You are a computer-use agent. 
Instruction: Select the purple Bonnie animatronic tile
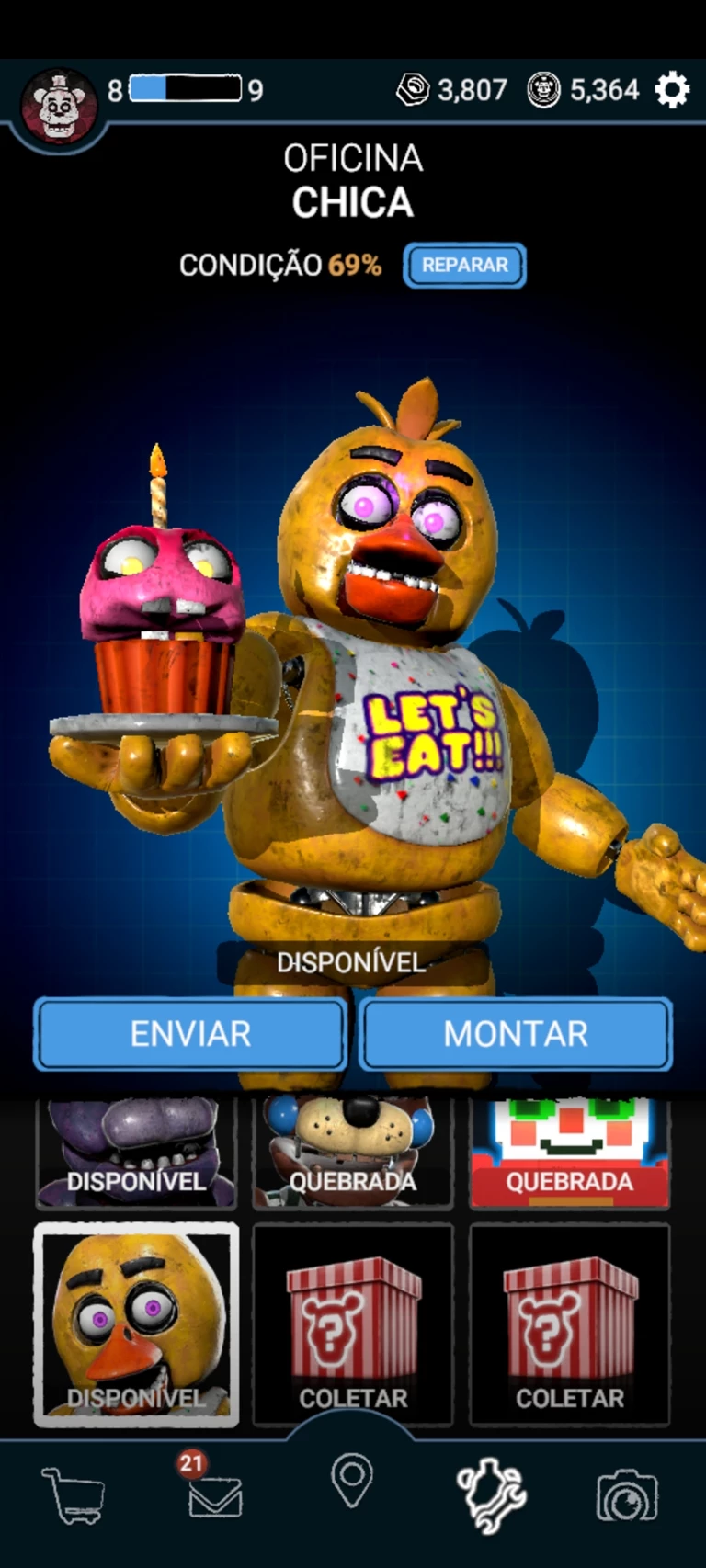tap(136, 1153)
